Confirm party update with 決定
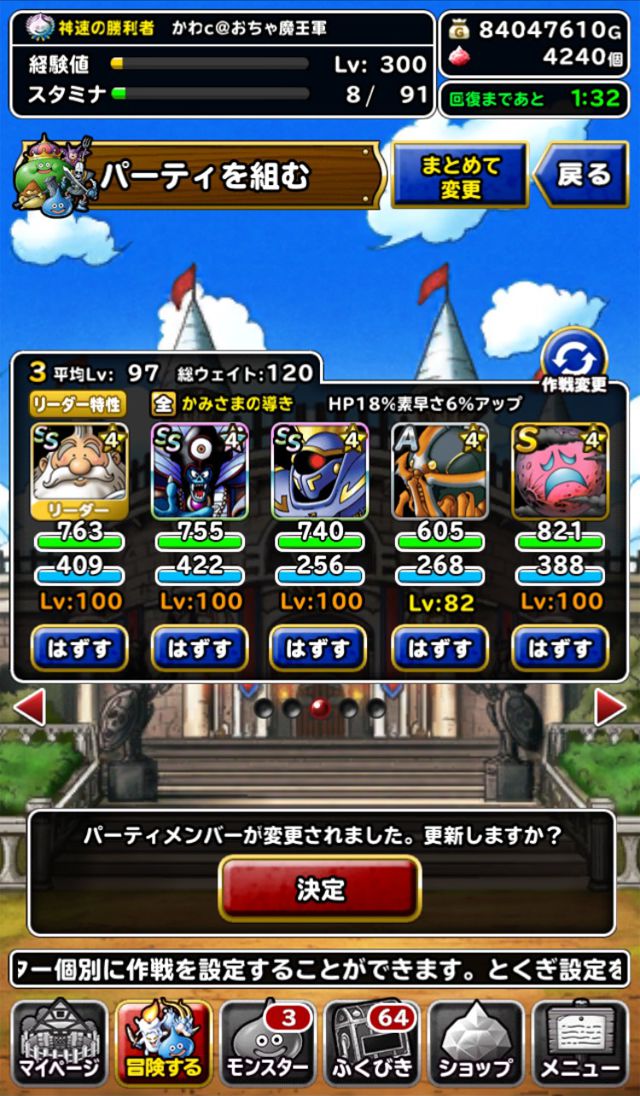Viewport: 640px width, 1096px height. point(320,888)
